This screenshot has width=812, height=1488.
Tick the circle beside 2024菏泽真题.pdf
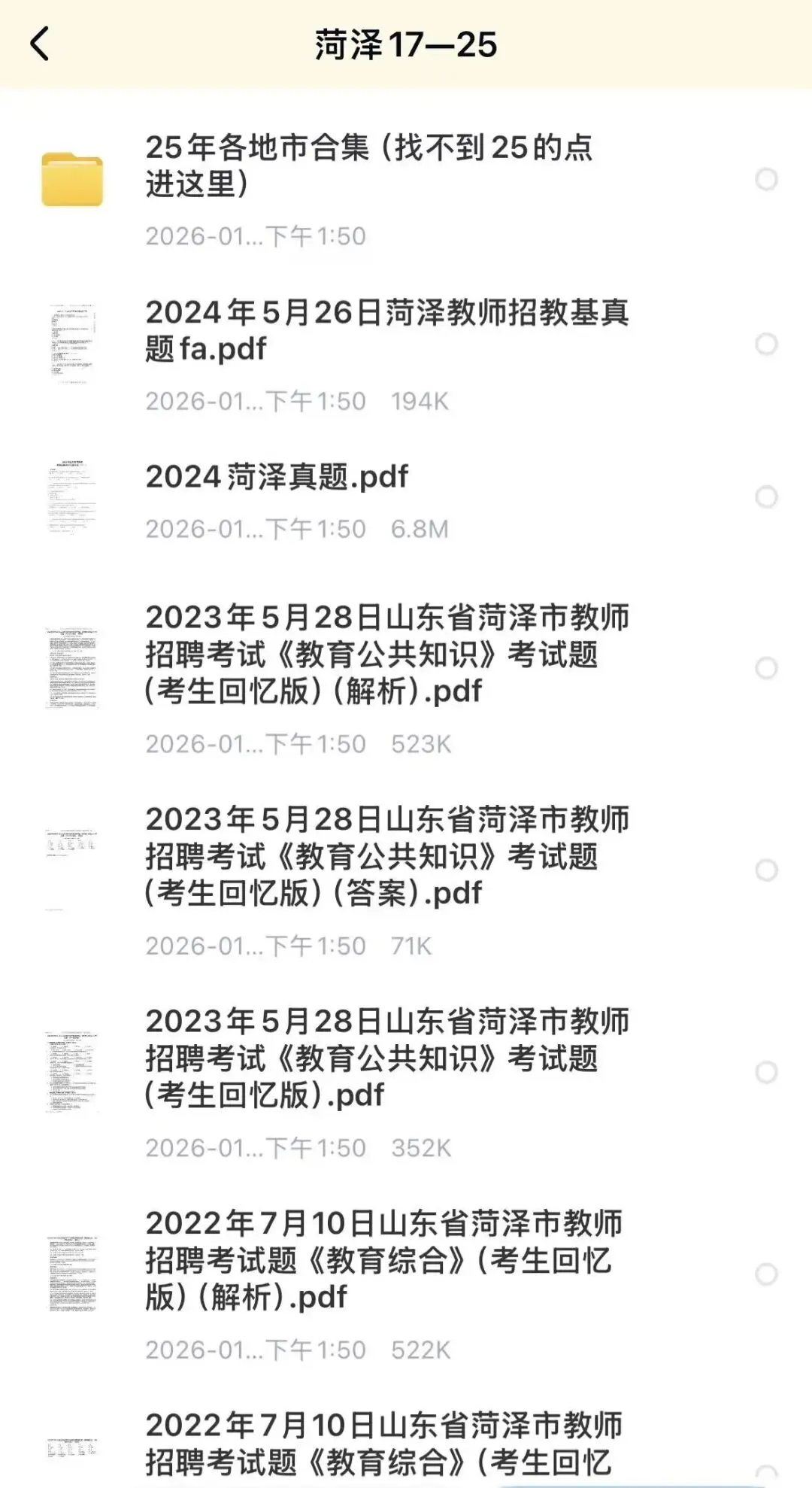(x=766, y=497)
